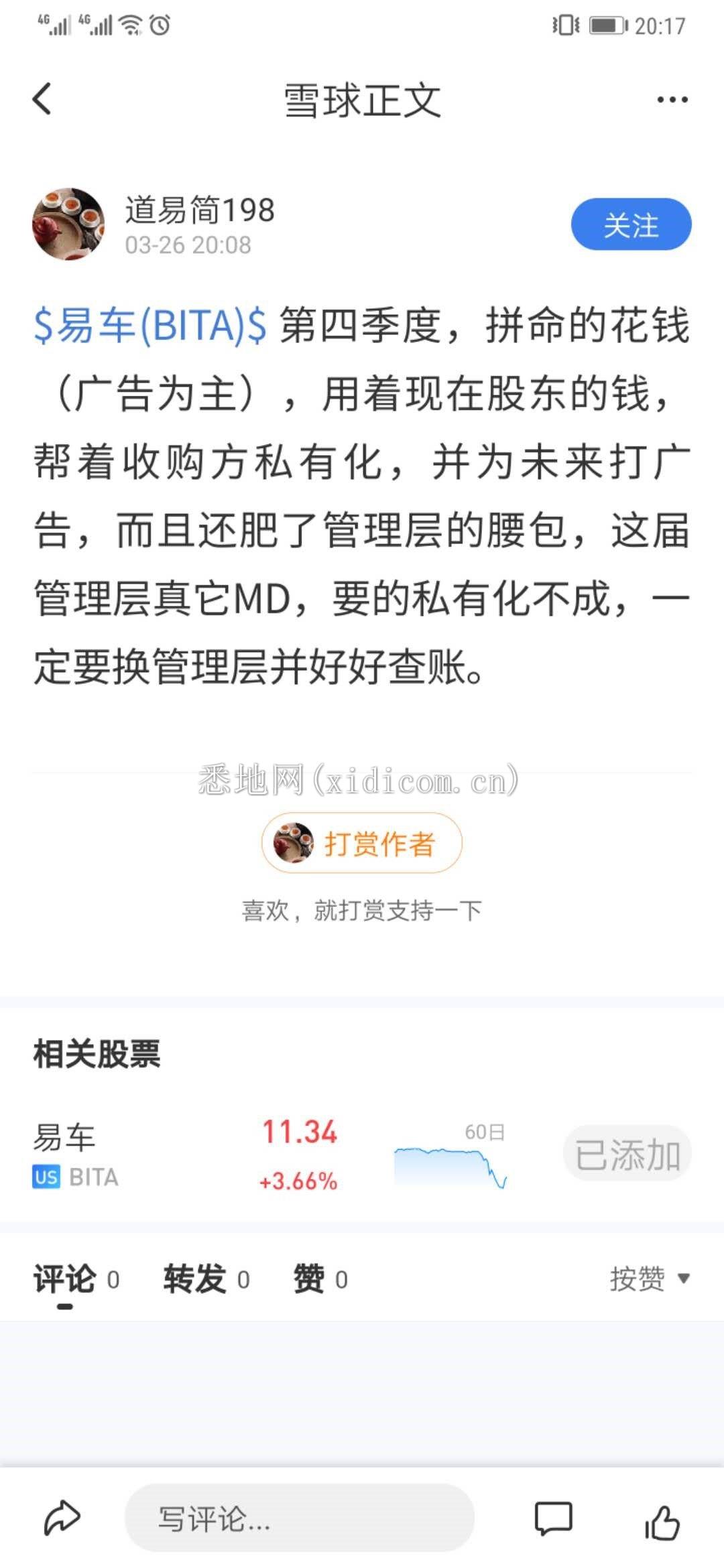Tap the 已添加 watchlist button

pyautogui.click(x=627, y=1154)
